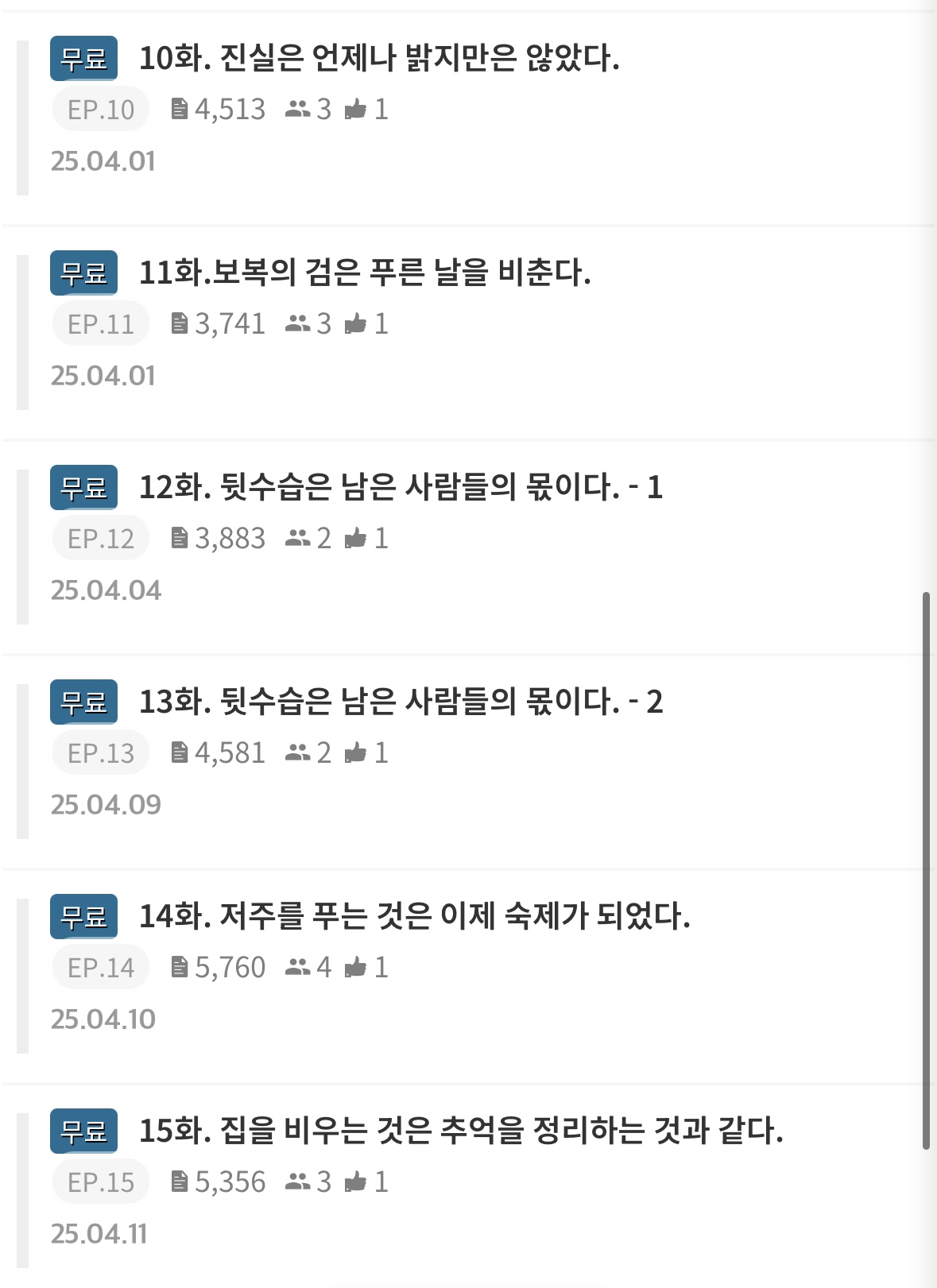
Task: View episode 14화 저주를 푸는 것은 이제 숙제가 되었다
Action: pos(414,916)
